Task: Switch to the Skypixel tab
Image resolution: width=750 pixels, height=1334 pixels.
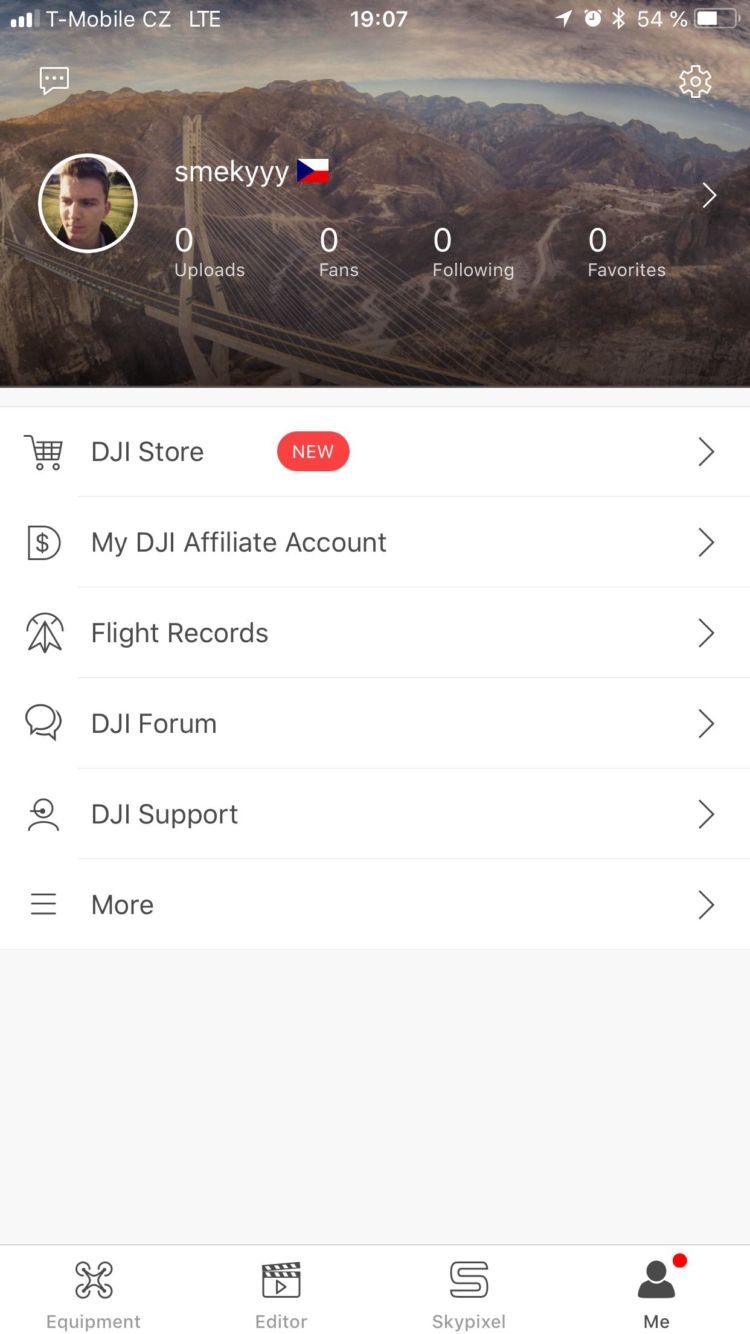Action: pyautogui.click(x=469, y=1293)
